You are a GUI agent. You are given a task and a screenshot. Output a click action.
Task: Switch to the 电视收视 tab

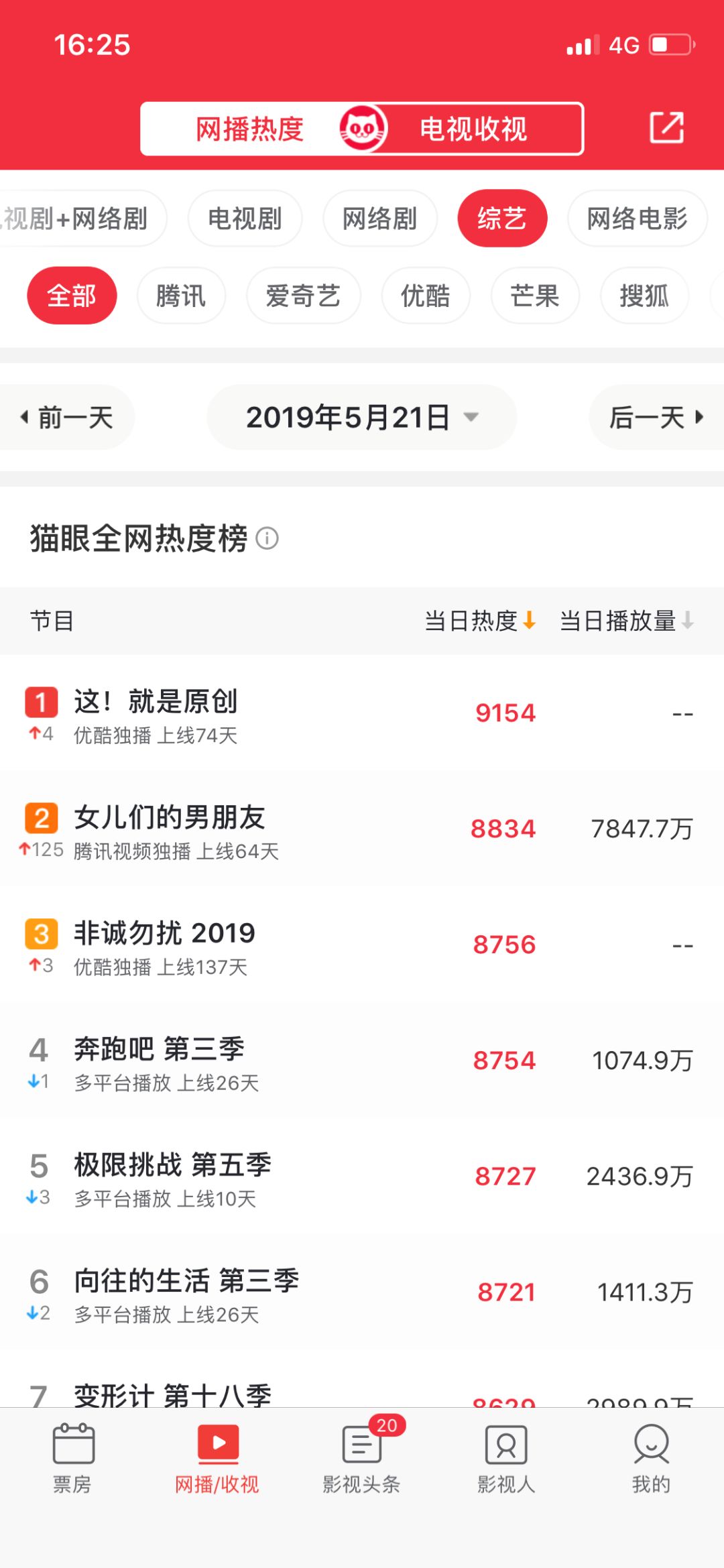pos(473,128)
